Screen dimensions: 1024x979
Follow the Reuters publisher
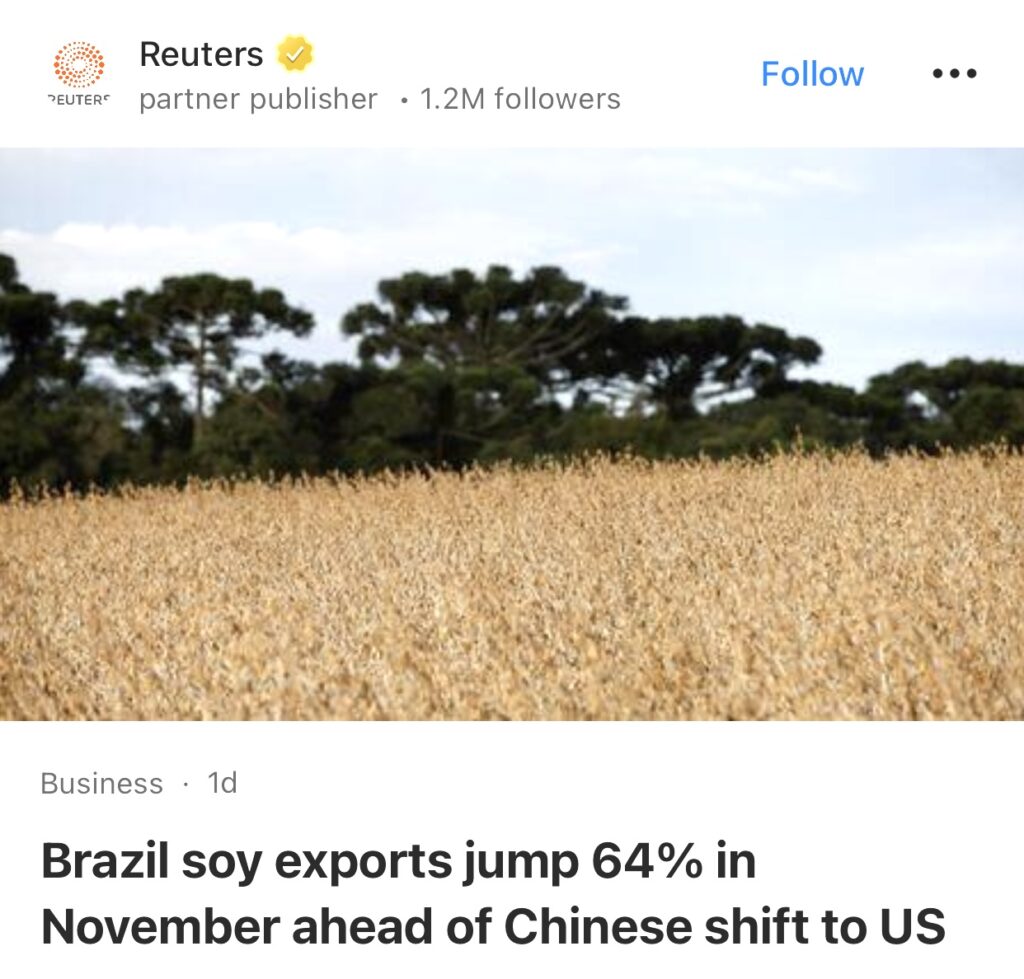click(x=812, y=74)
